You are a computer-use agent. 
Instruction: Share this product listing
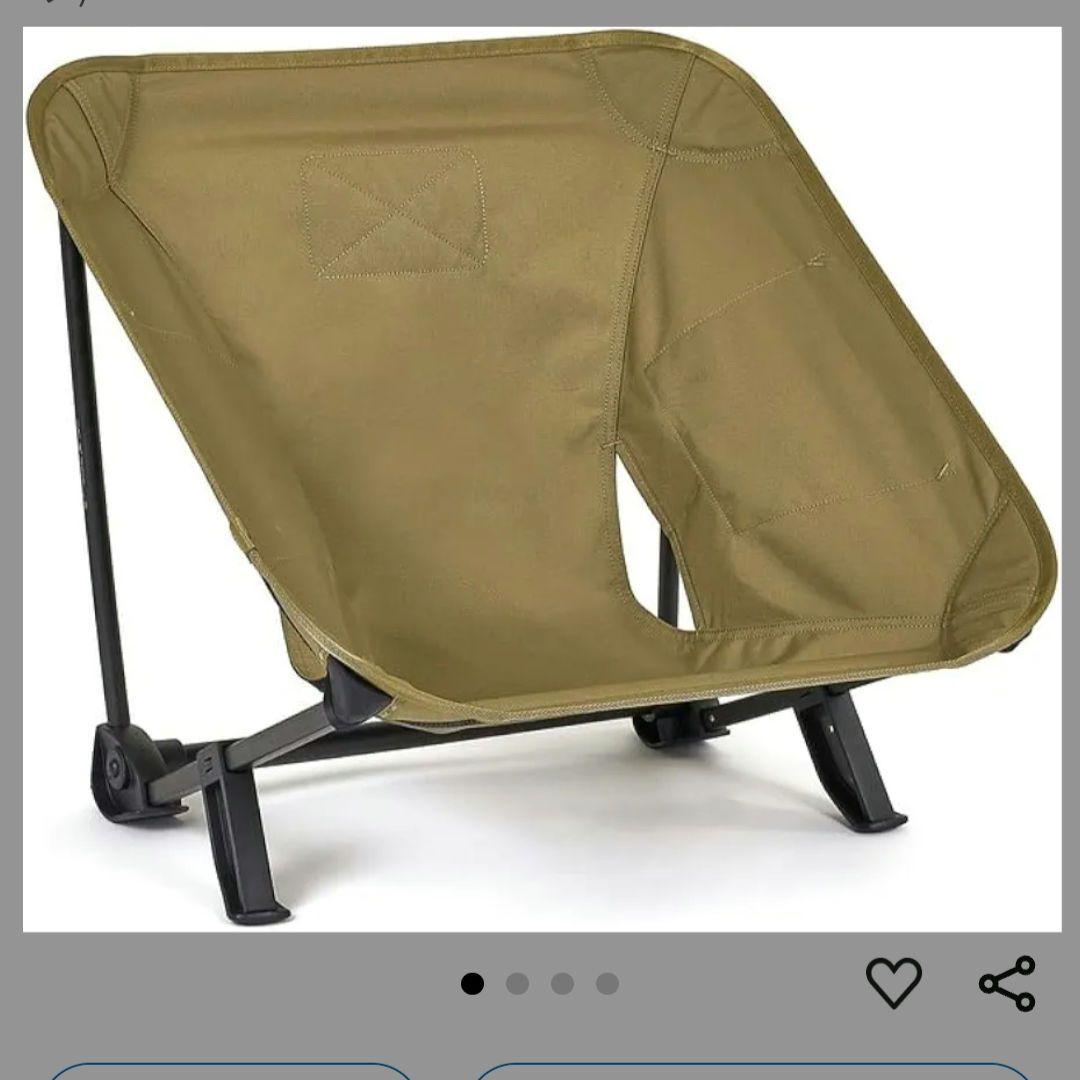1007,983
